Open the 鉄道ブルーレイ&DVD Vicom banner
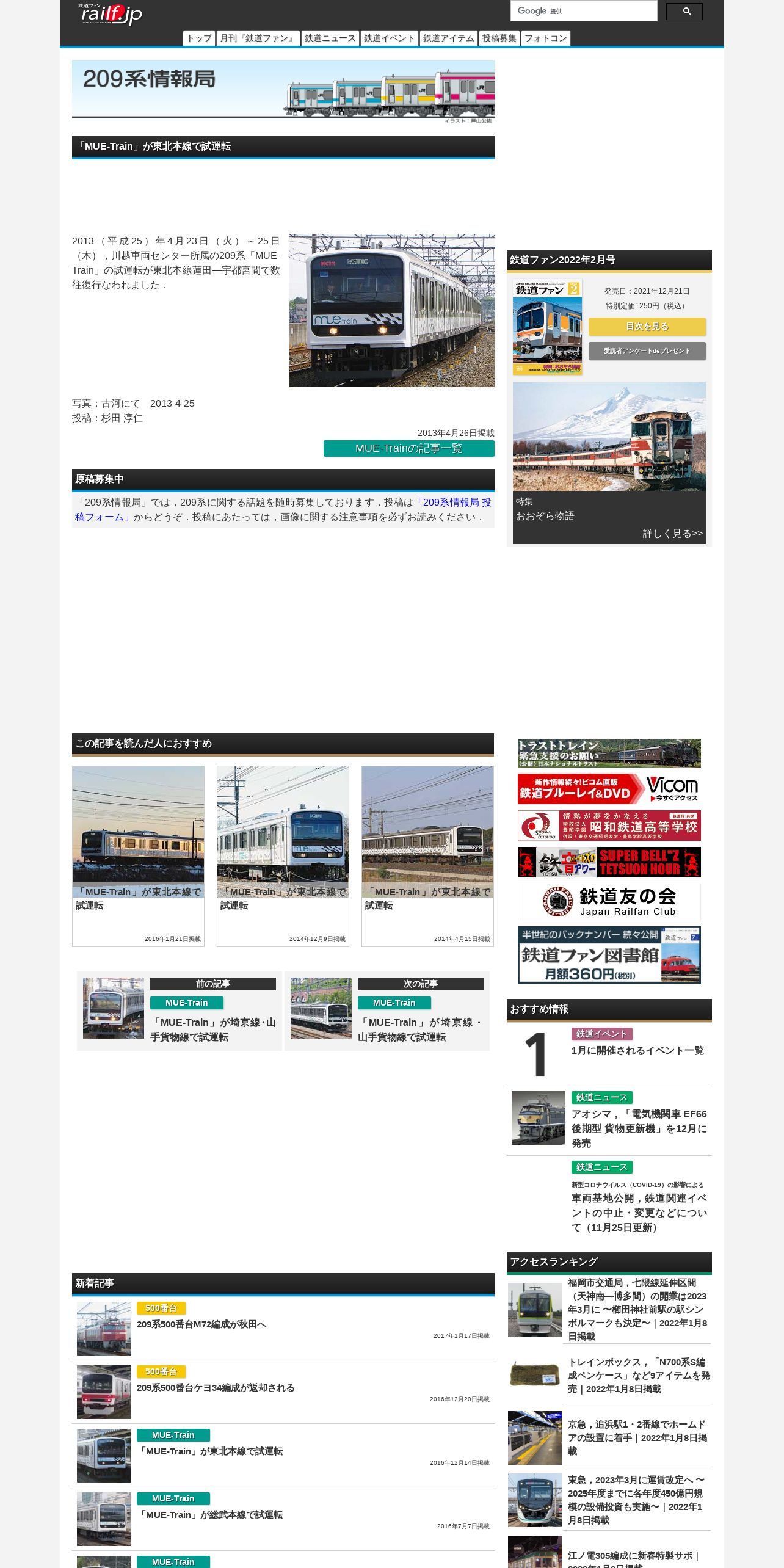Viewport: 784px width, 1568px height. pos(609,789)
